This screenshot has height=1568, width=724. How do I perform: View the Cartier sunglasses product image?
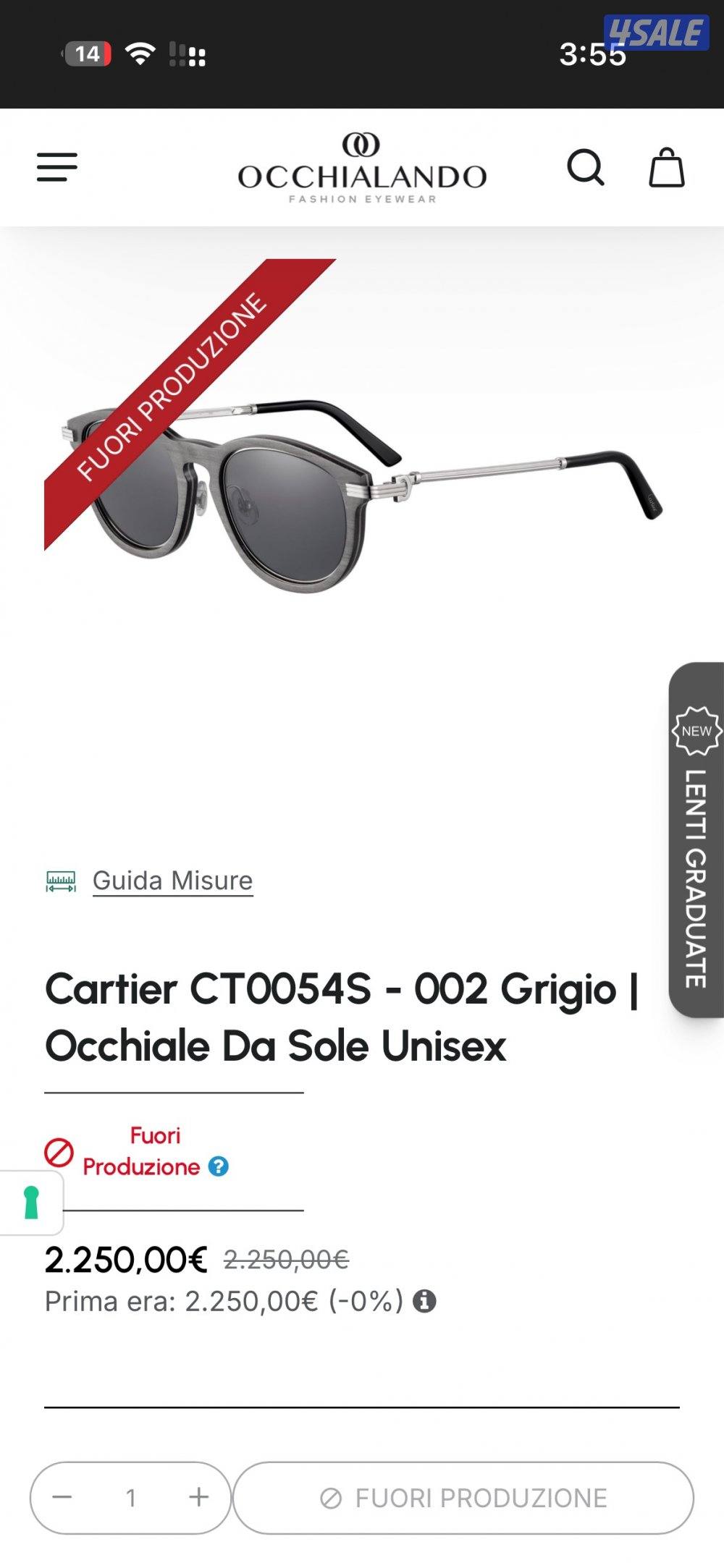362,492
